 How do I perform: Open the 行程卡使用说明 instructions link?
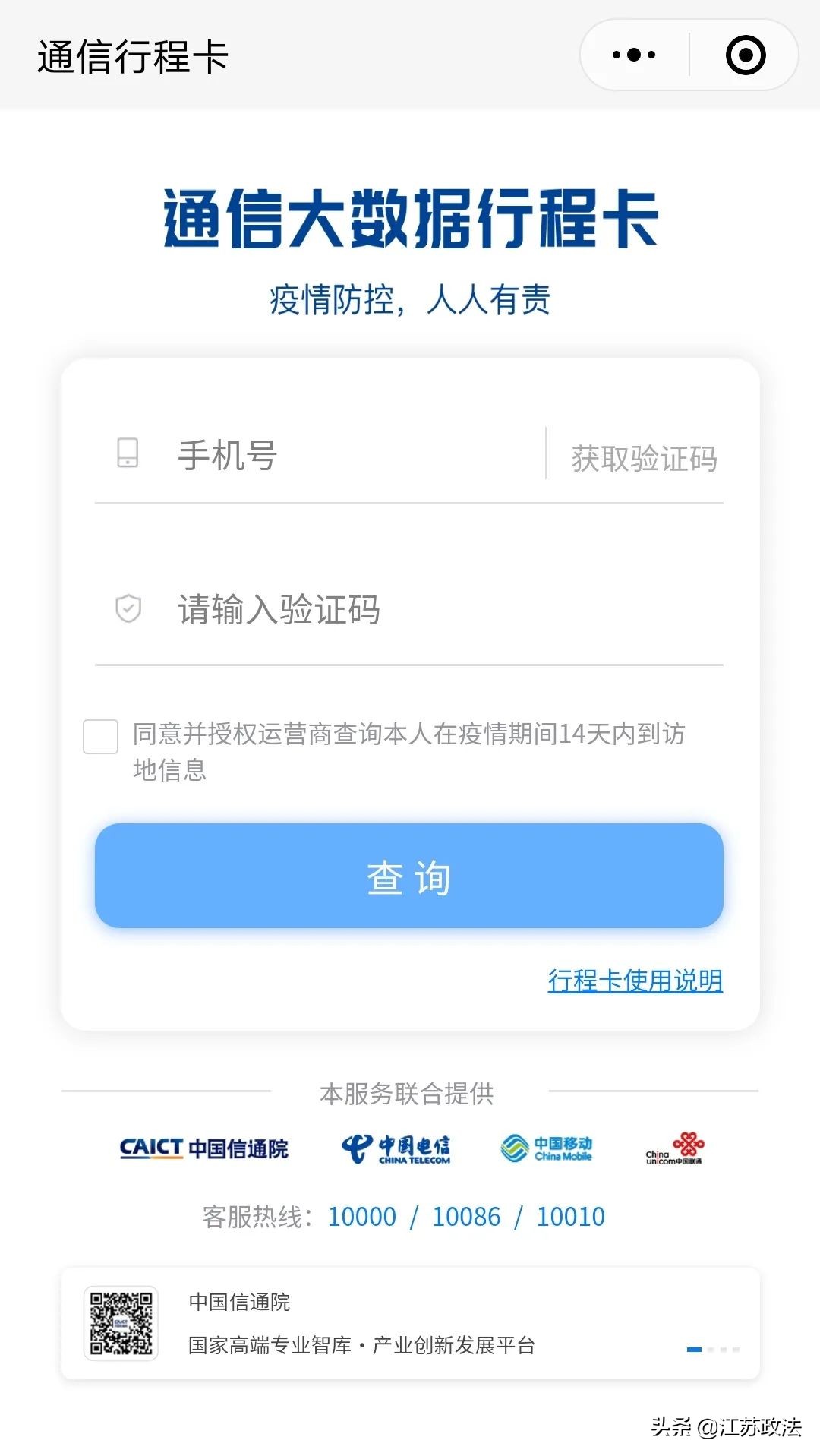636,981
